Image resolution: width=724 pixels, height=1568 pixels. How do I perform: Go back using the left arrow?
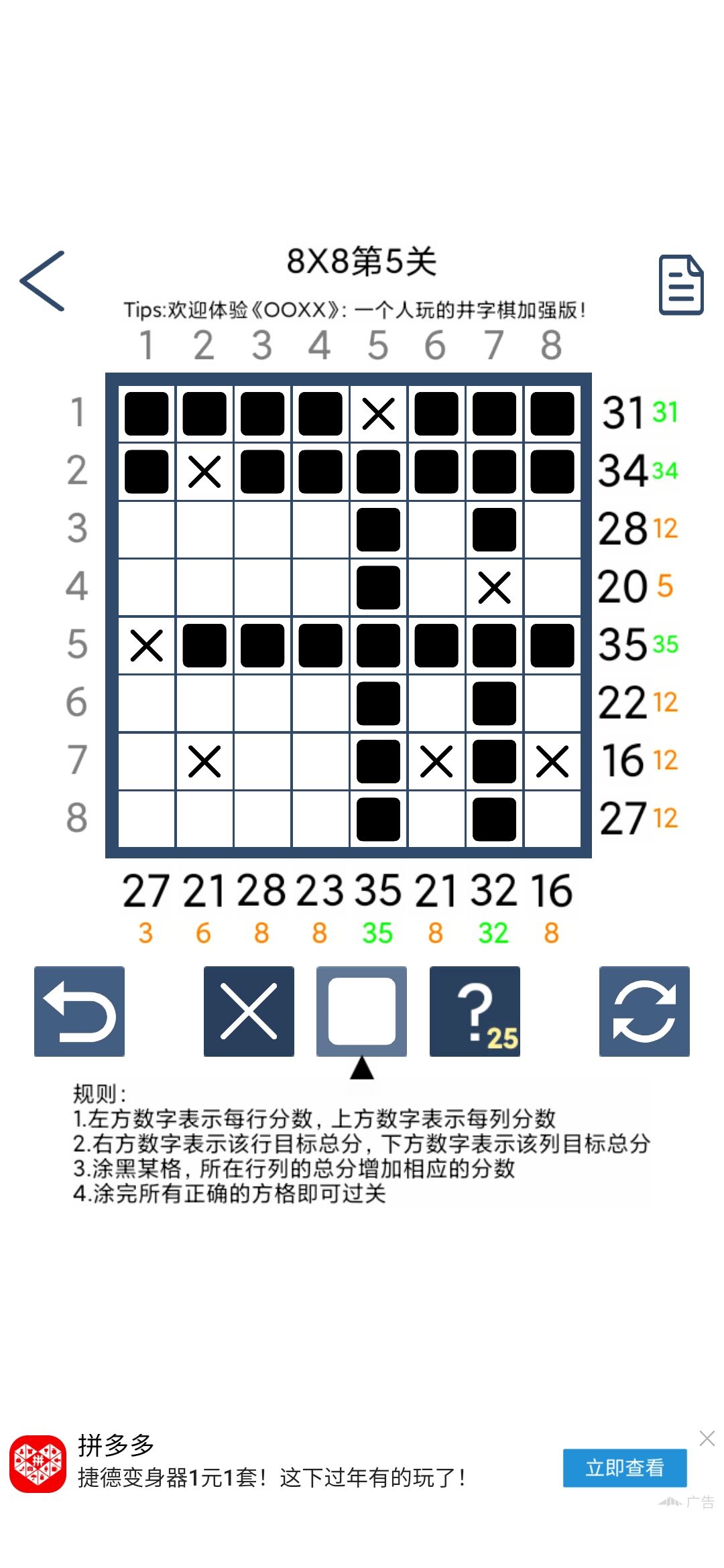pos(44,281)
